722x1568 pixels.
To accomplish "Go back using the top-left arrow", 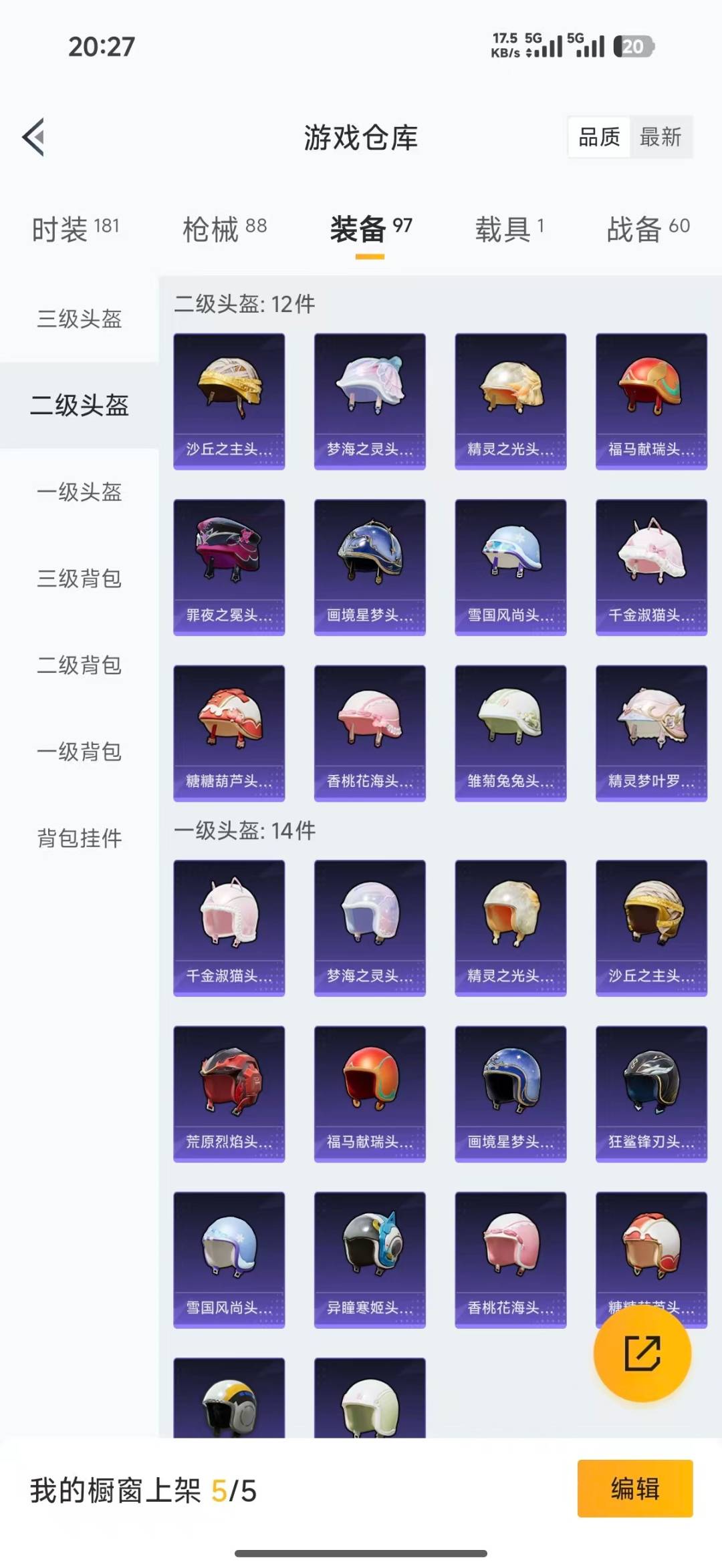I will (33, 137).
